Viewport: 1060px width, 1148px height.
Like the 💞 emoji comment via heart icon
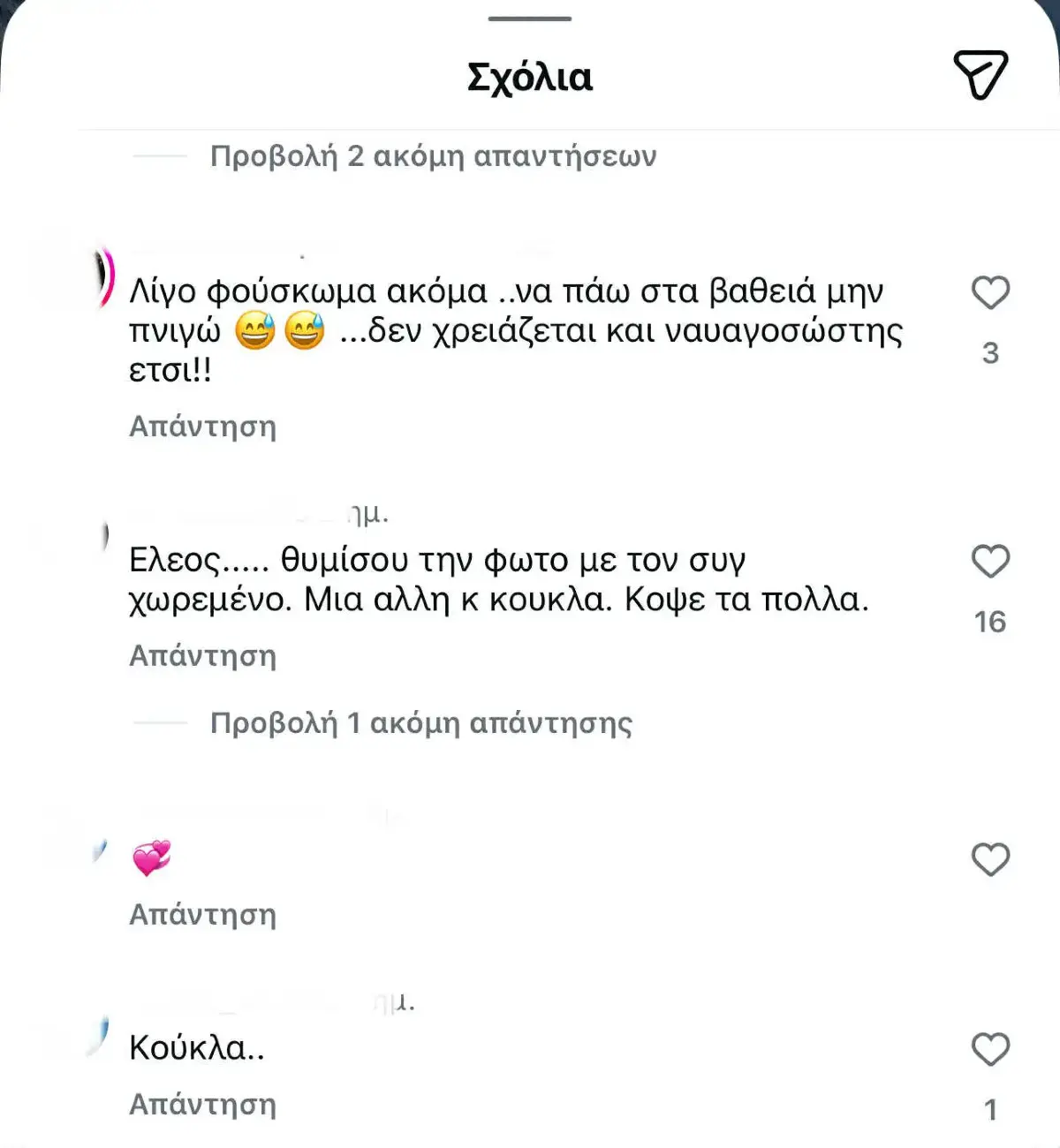tap(990, 857)
